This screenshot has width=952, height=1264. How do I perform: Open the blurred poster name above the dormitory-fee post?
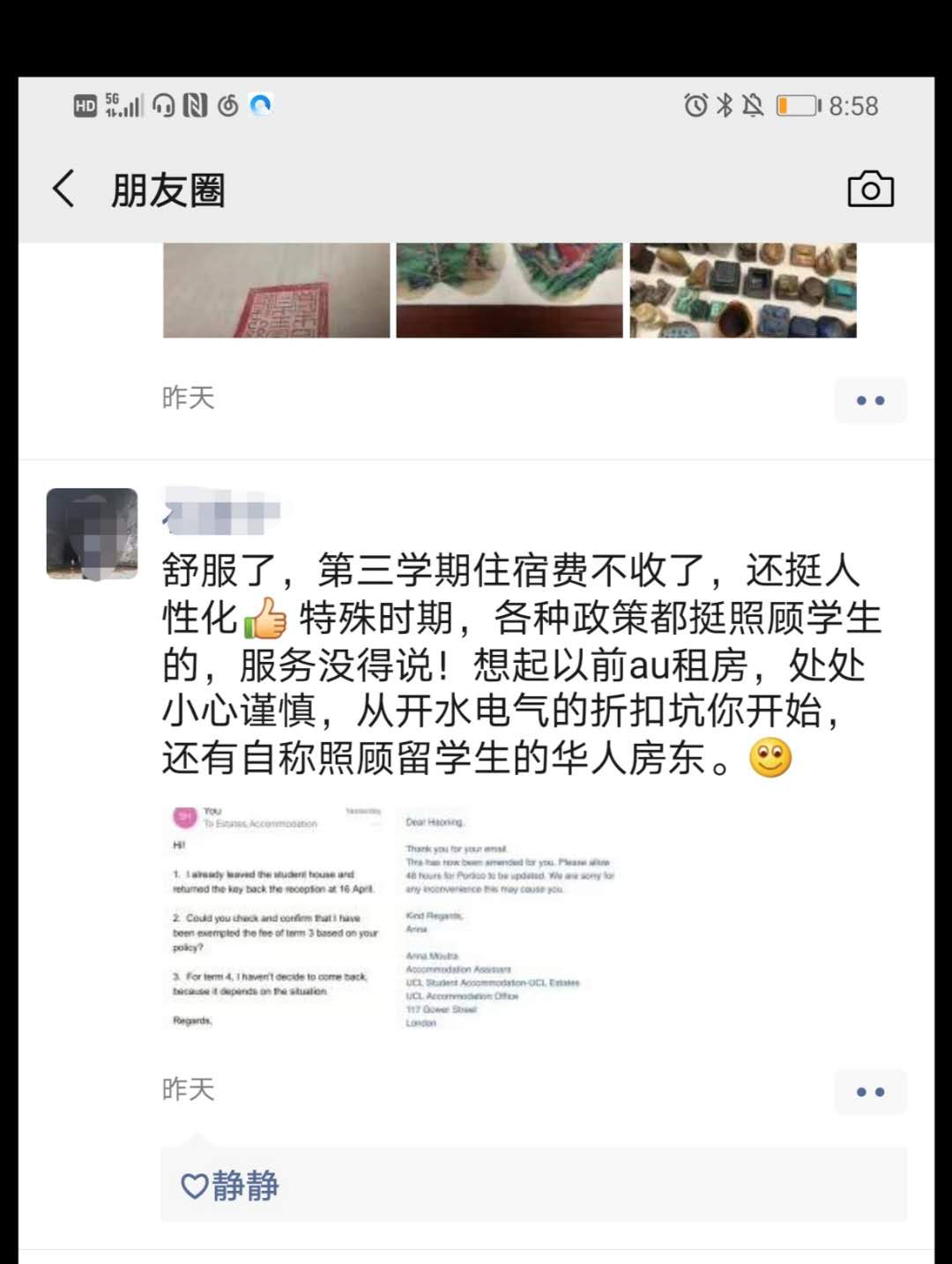point(222,511)
